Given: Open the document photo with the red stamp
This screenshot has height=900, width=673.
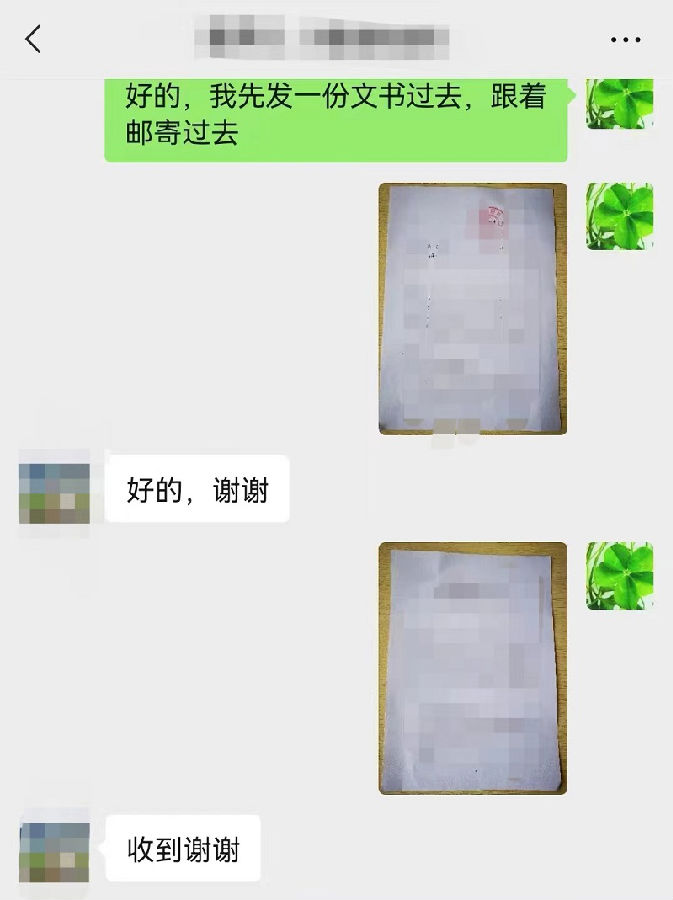Looking at the screenshot, I should 472,308.
